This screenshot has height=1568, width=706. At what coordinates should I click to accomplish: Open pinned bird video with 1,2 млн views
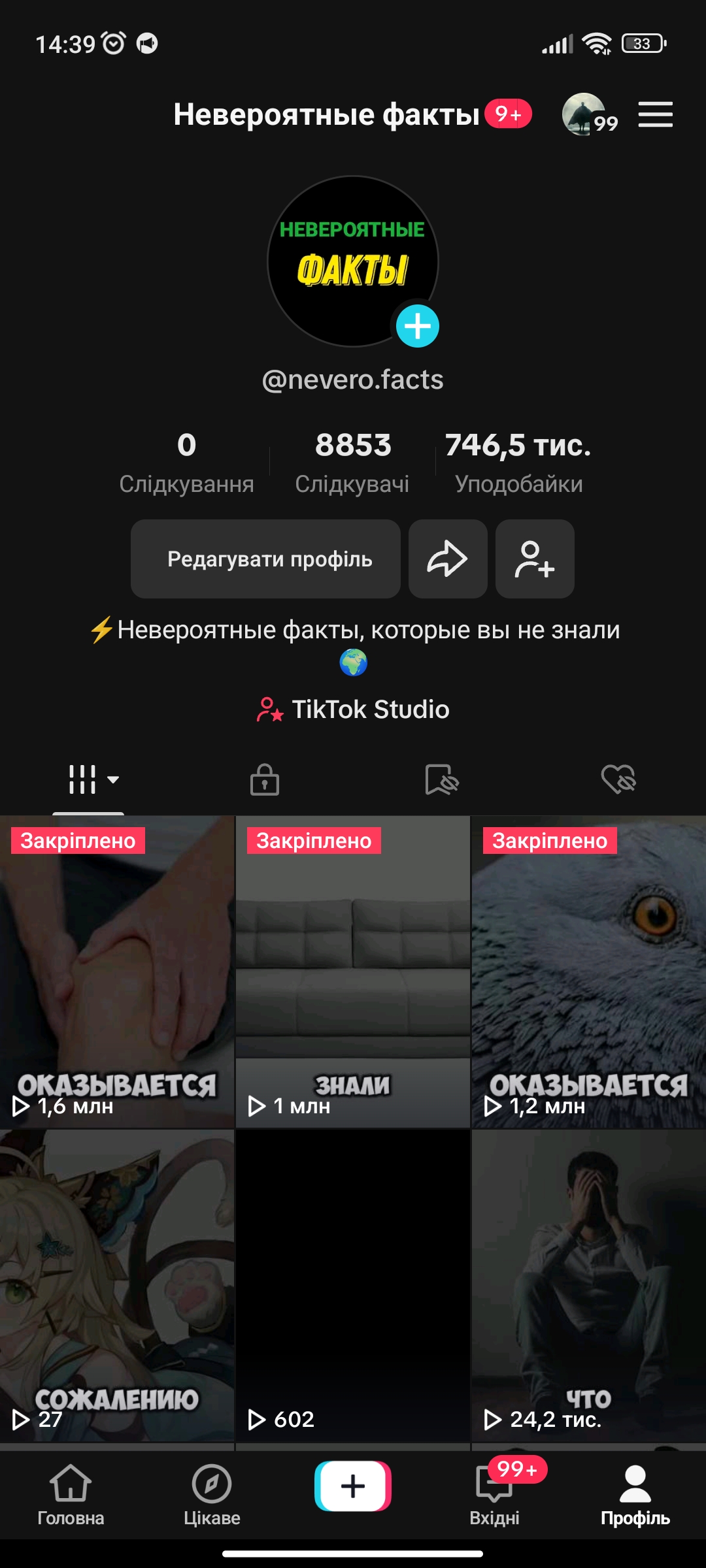coord(588,971)
